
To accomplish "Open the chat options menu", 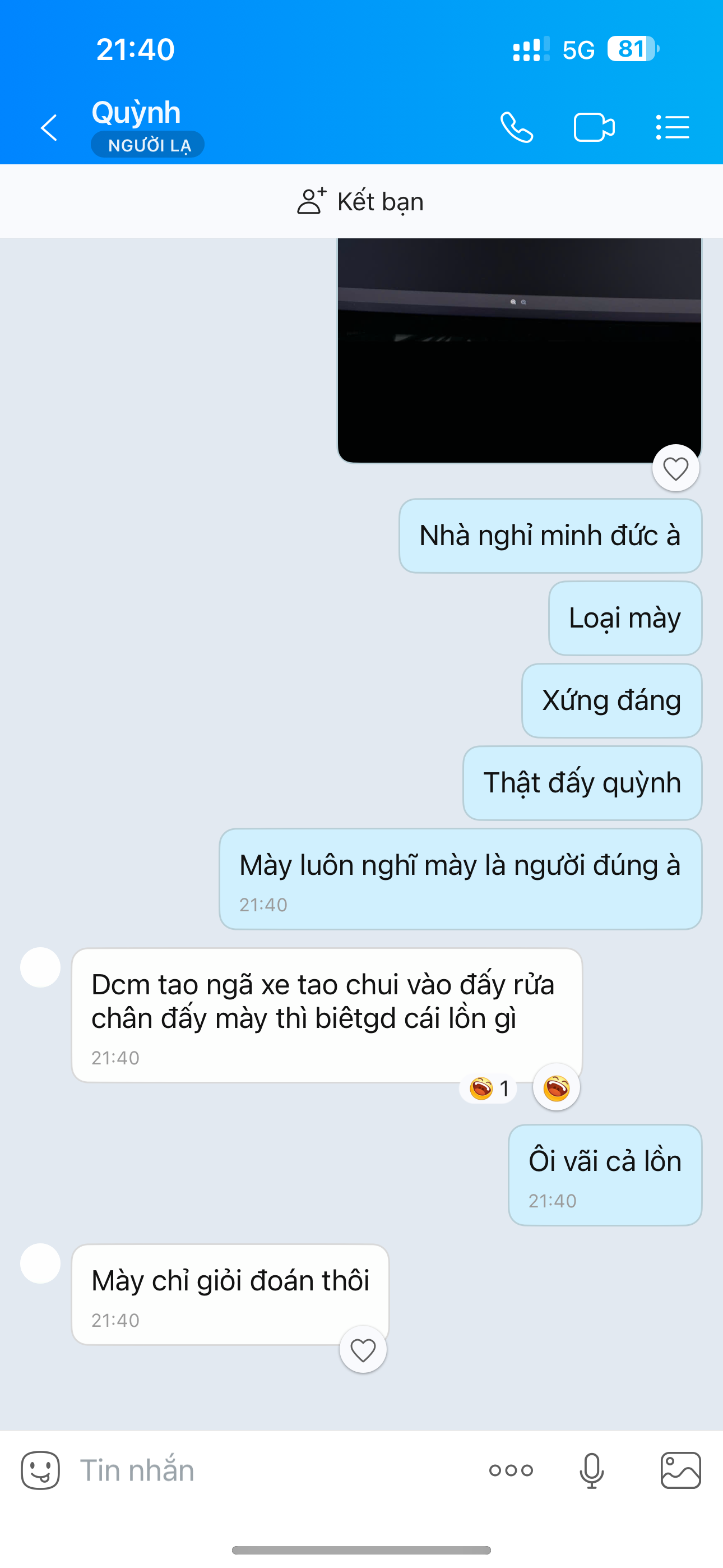I will coord(673,127).
